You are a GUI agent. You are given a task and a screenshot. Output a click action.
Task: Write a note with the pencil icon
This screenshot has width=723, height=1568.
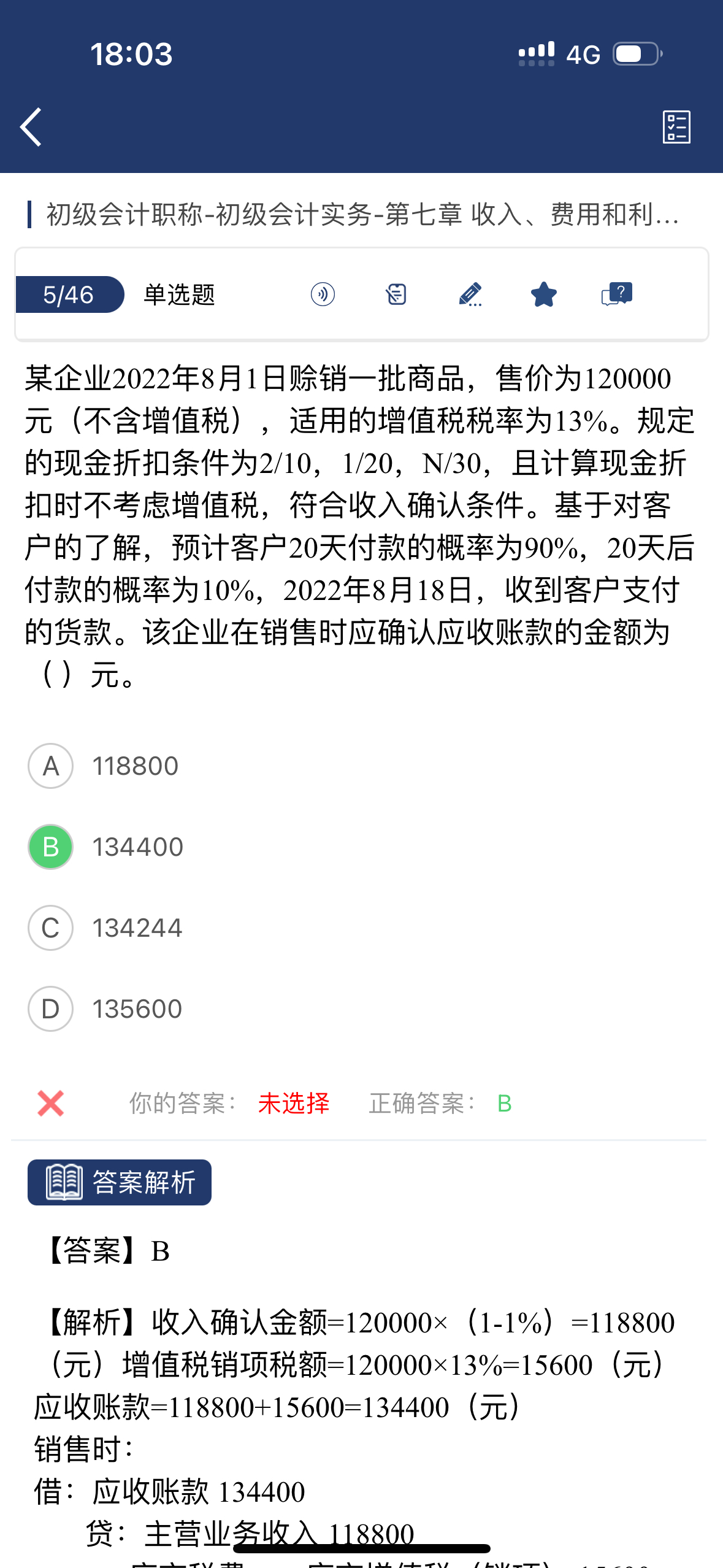pyautogui.click(x=470, y=294)
